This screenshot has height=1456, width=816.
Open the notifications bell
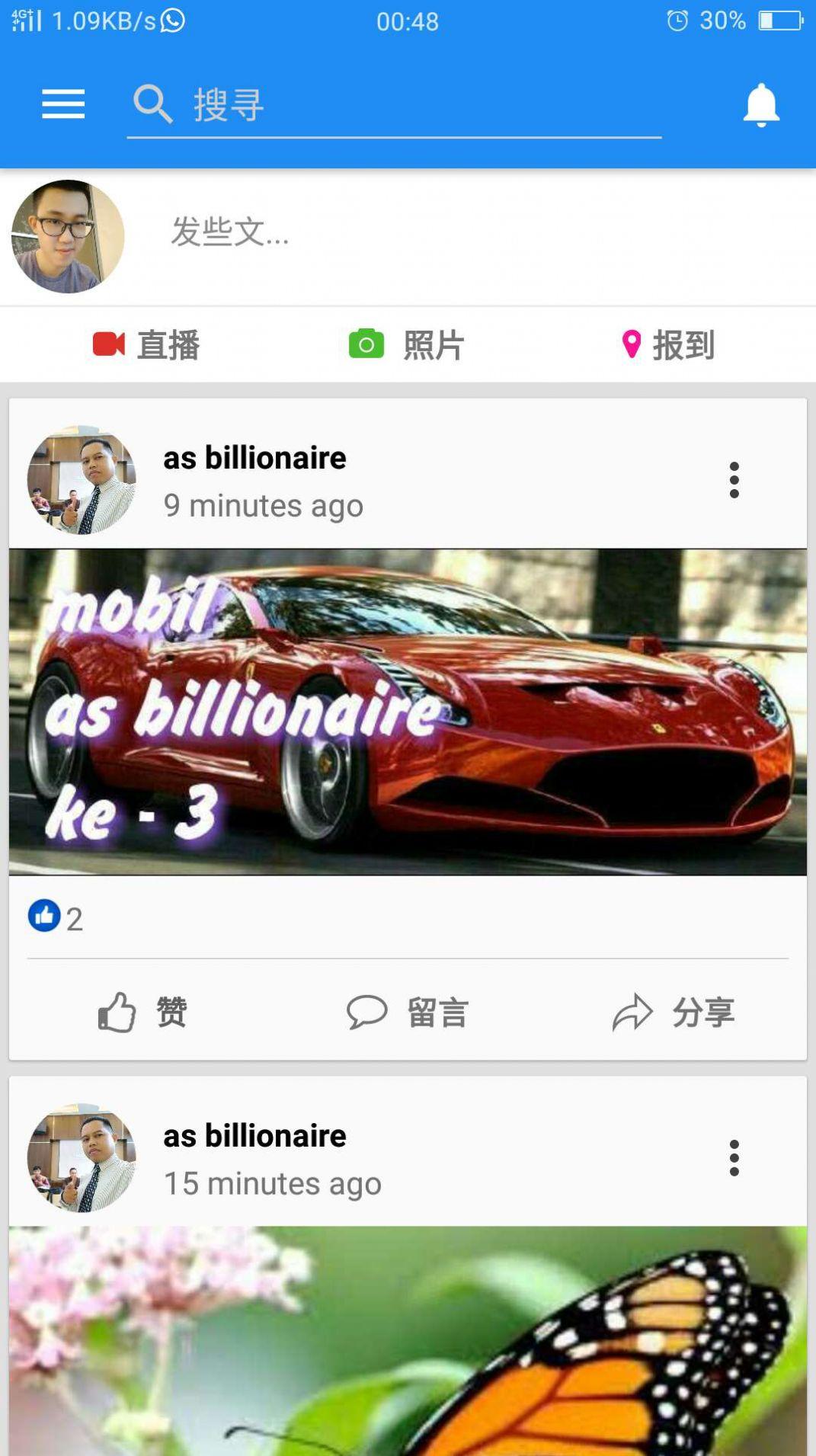coord(760,104)
